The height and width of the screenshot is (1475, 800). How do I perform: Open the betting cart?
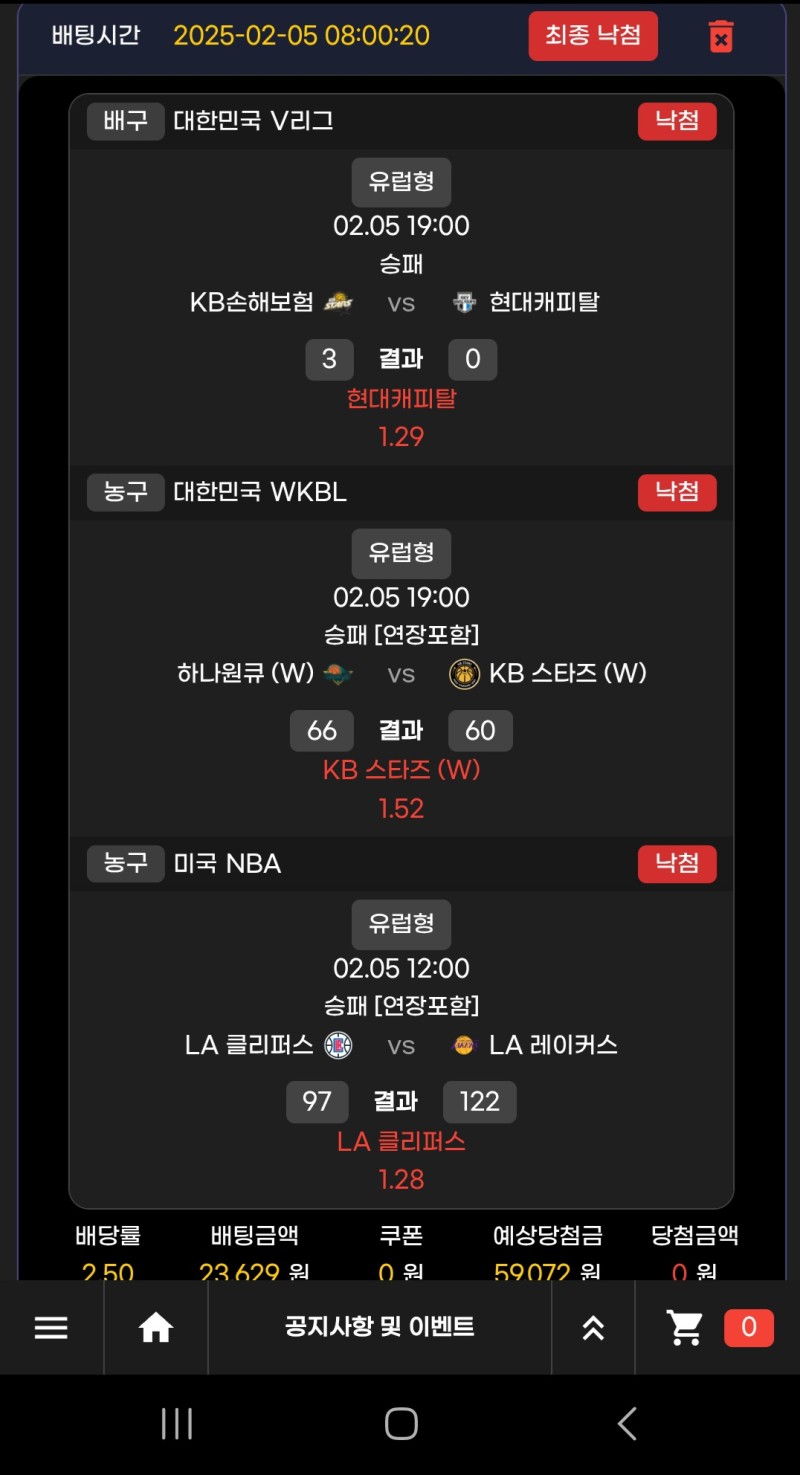coord(686,1327)
